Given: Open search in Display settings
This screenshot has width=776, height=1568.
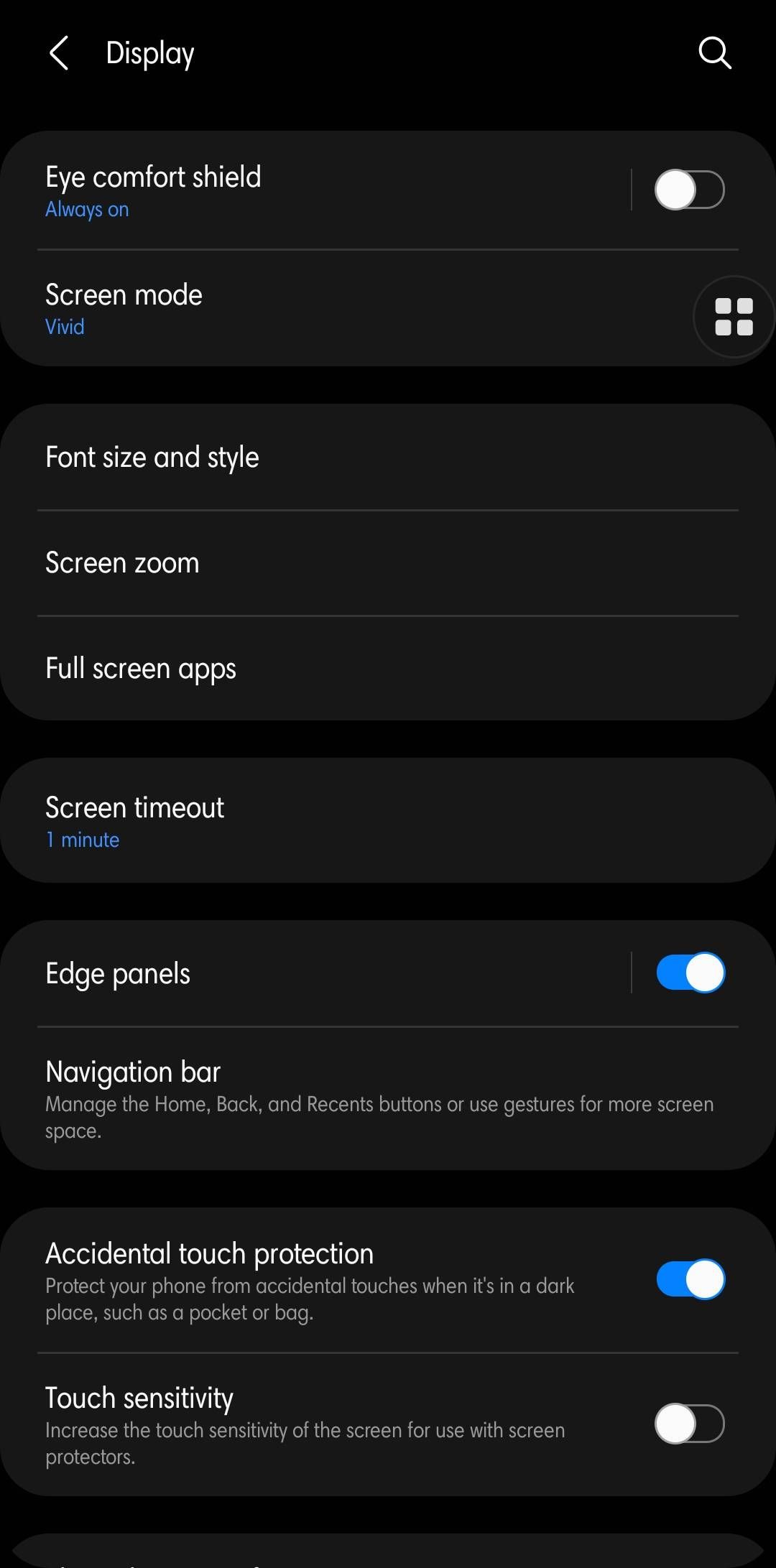Looking at the screenshot, I should (x=713, y=52).
